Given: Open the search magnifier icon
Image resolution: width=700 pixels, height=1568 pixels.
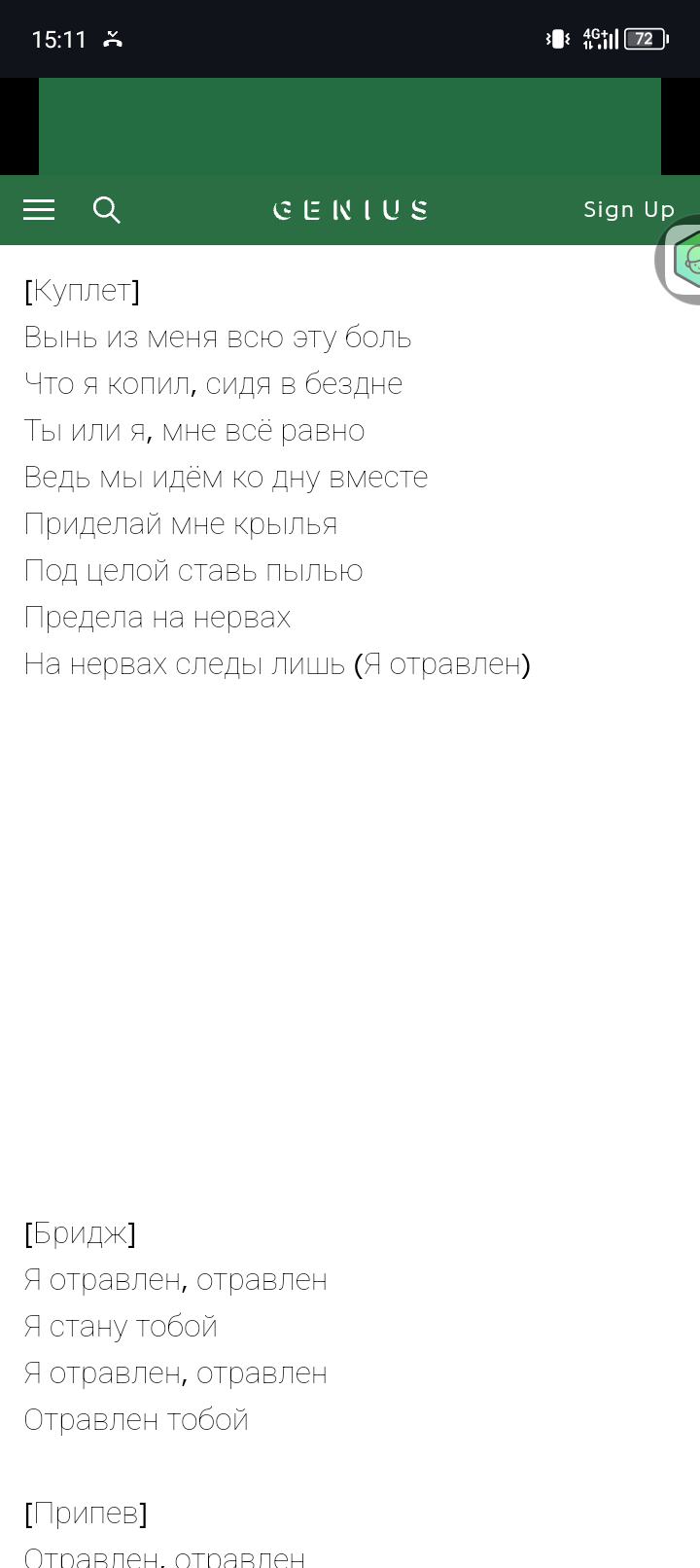Looking at the screenshot, I should [x=106, y=210].
